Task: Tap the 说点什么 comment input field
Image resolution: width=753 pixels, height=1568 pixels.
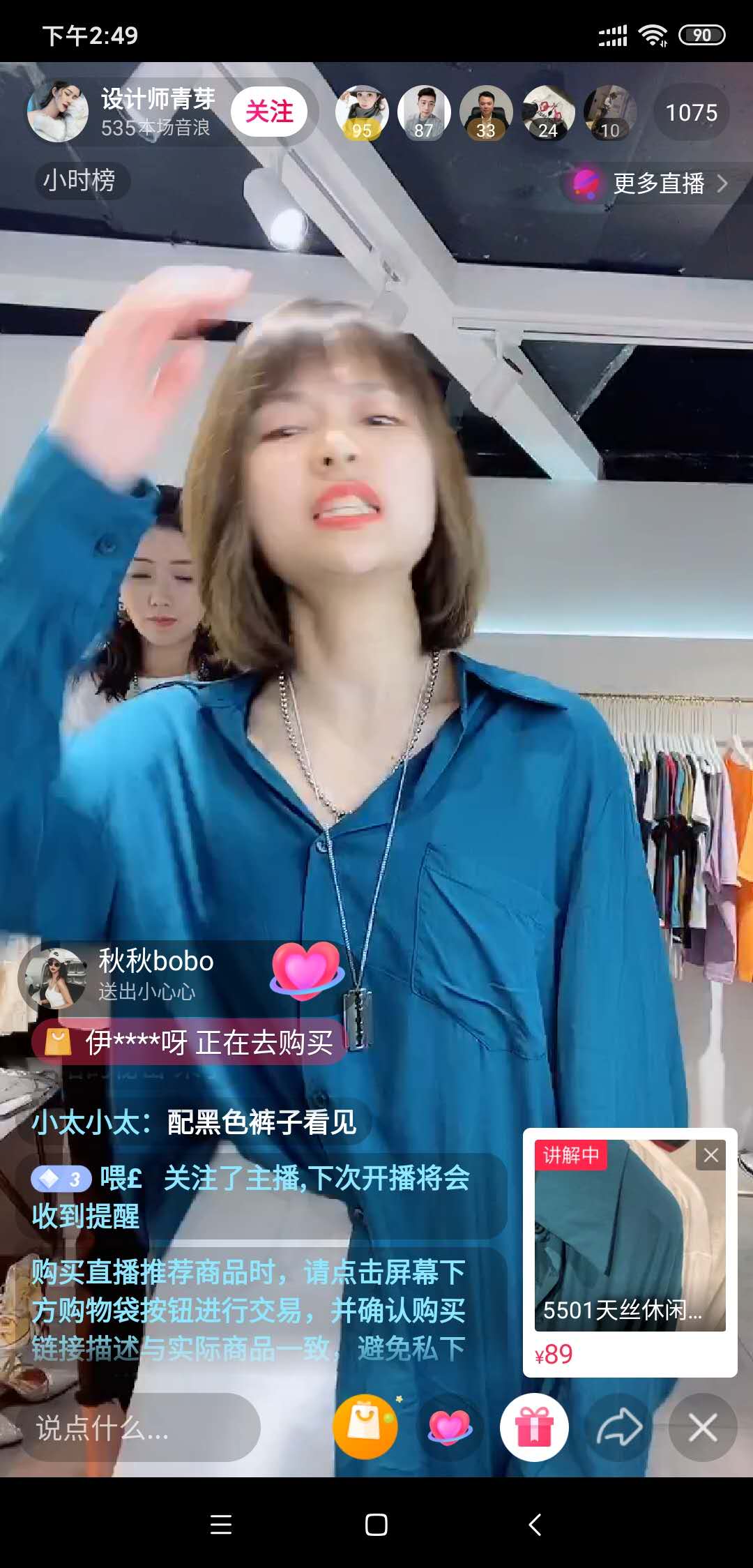Action: tap(139, 1428)
